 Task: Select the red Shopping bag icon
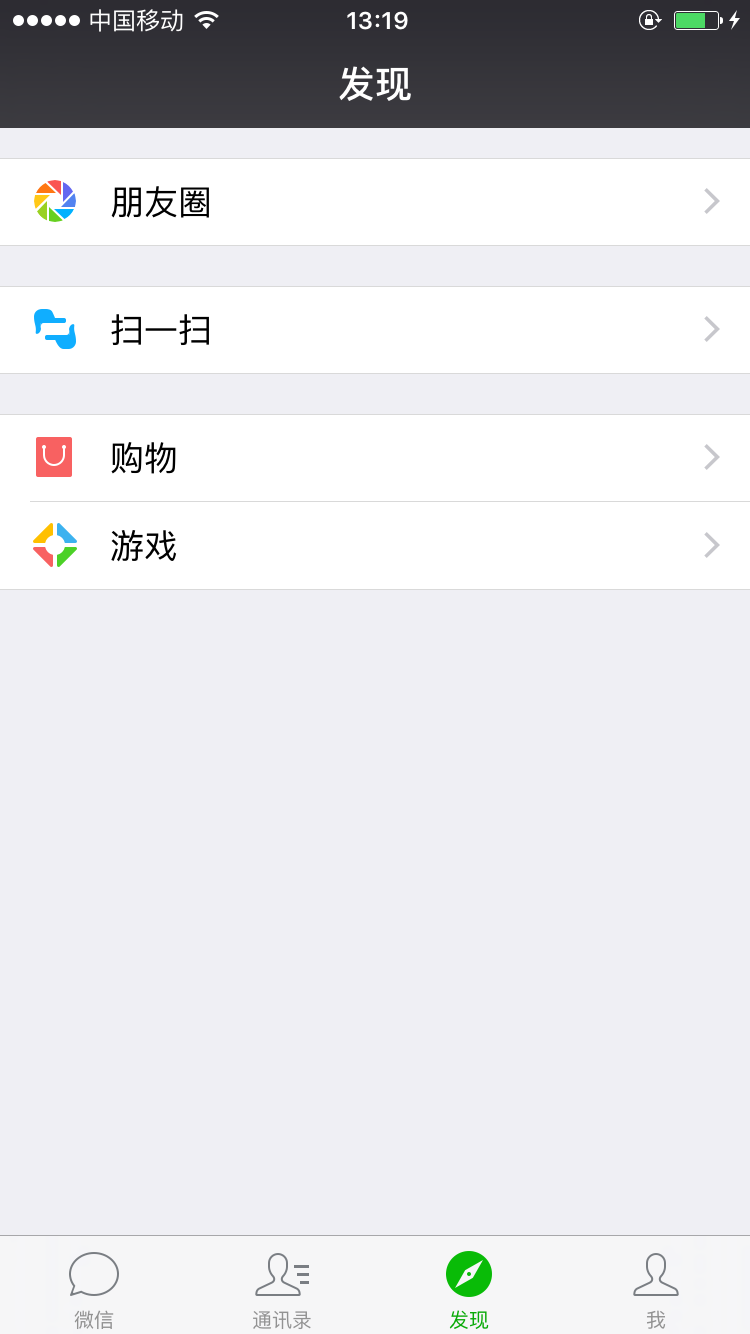54,457
